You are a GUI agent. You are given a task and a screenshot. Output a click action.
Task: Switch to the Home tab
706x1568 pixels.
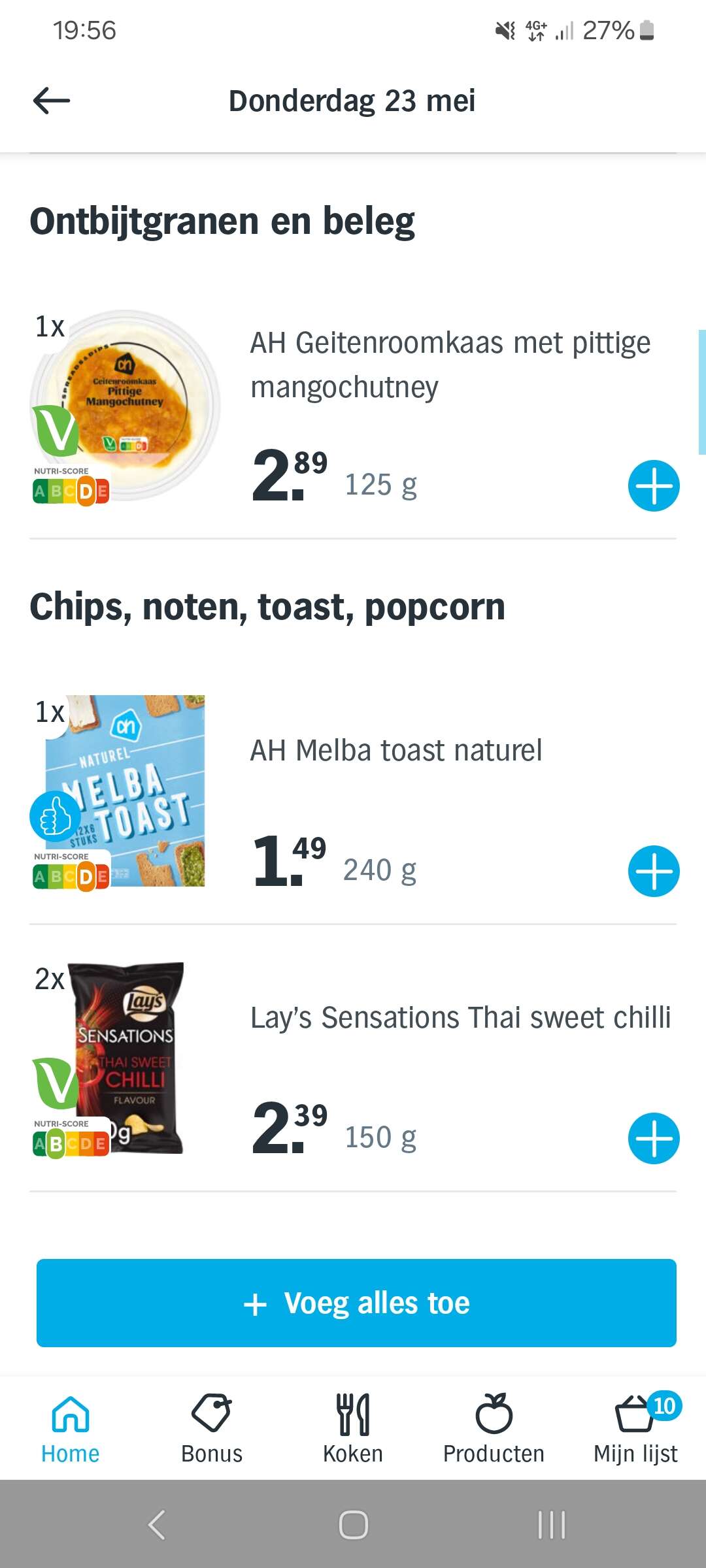(x=70, y=1429)
